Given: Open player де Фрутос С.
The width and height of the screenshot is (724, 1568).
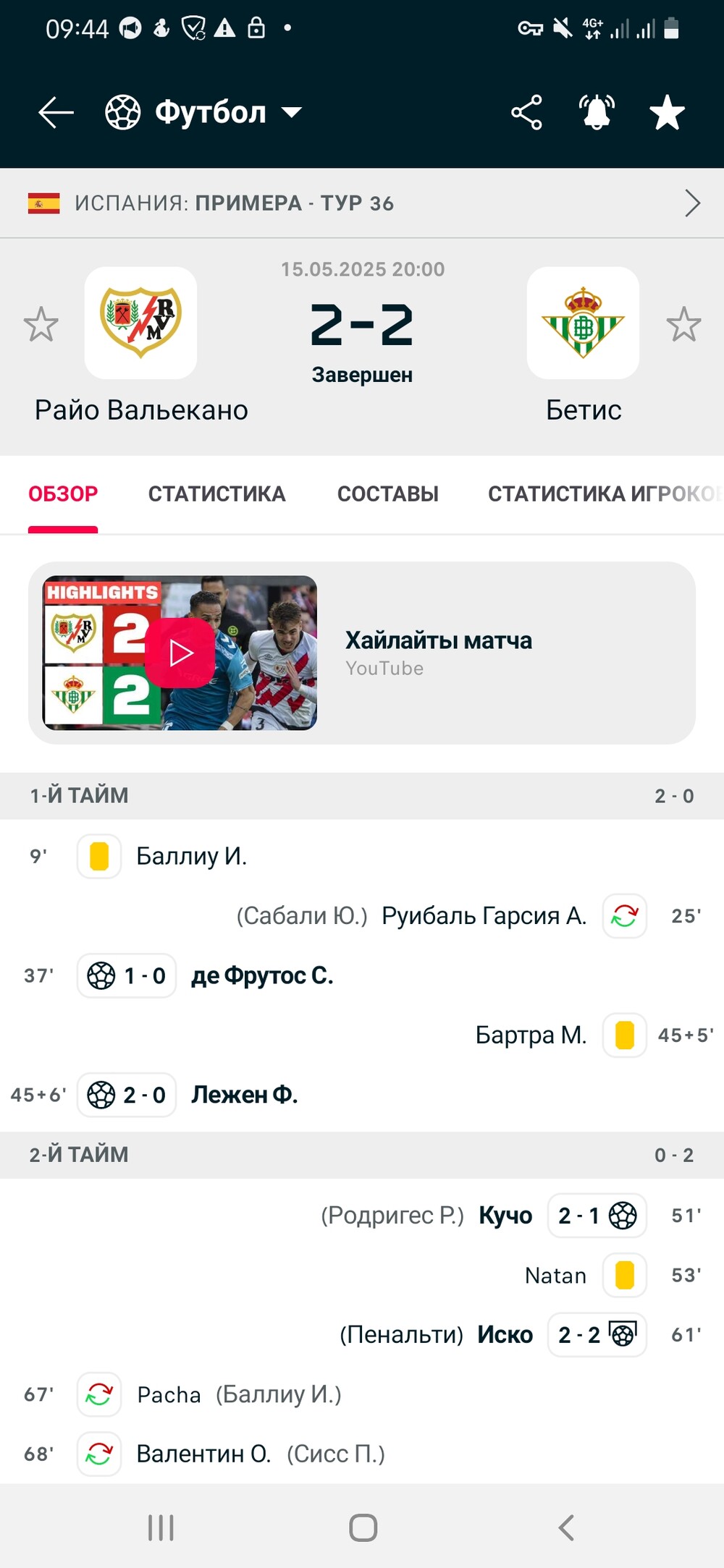Looking at the screenshot, I should (x=262, y=975).
